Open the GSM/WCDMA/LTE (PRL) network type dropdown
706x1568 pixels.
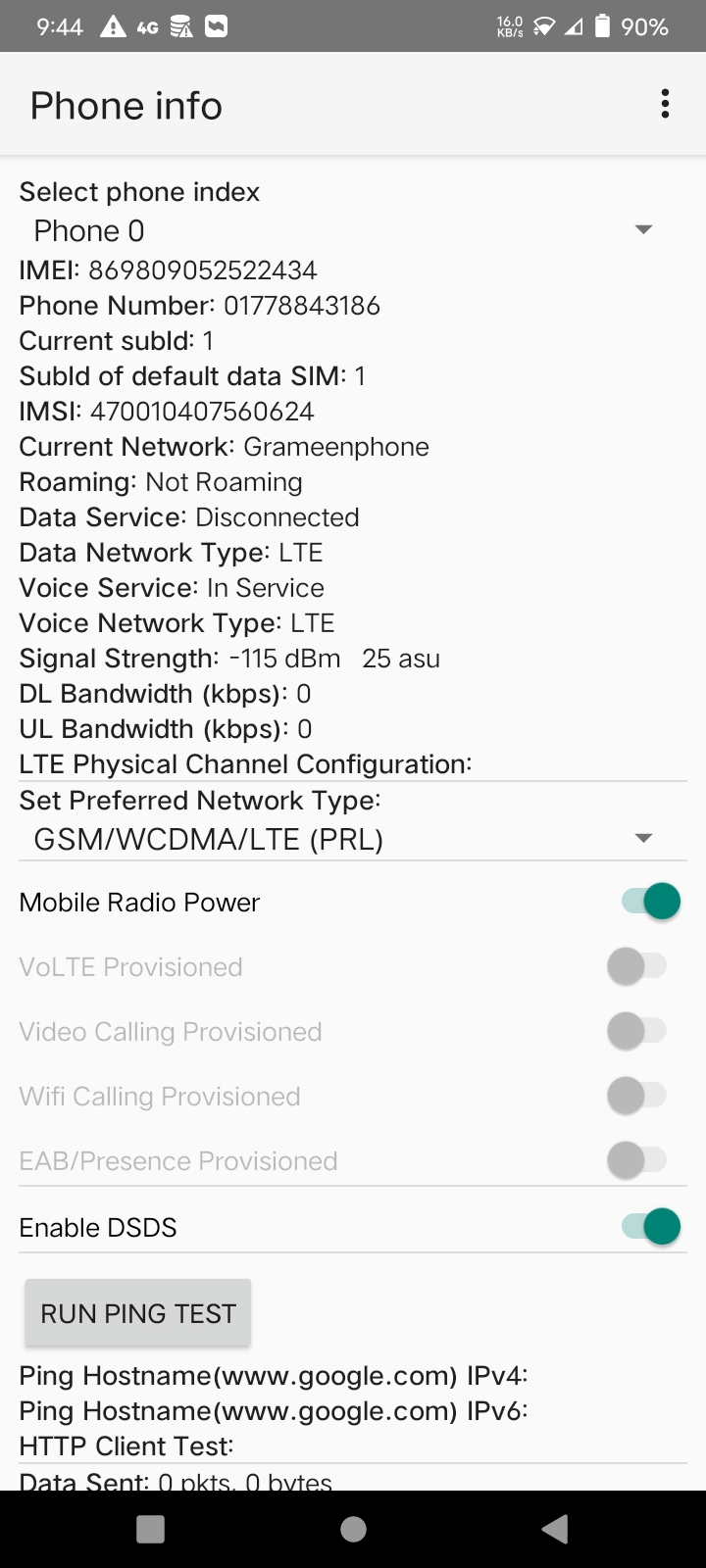[x=353, y=839]
